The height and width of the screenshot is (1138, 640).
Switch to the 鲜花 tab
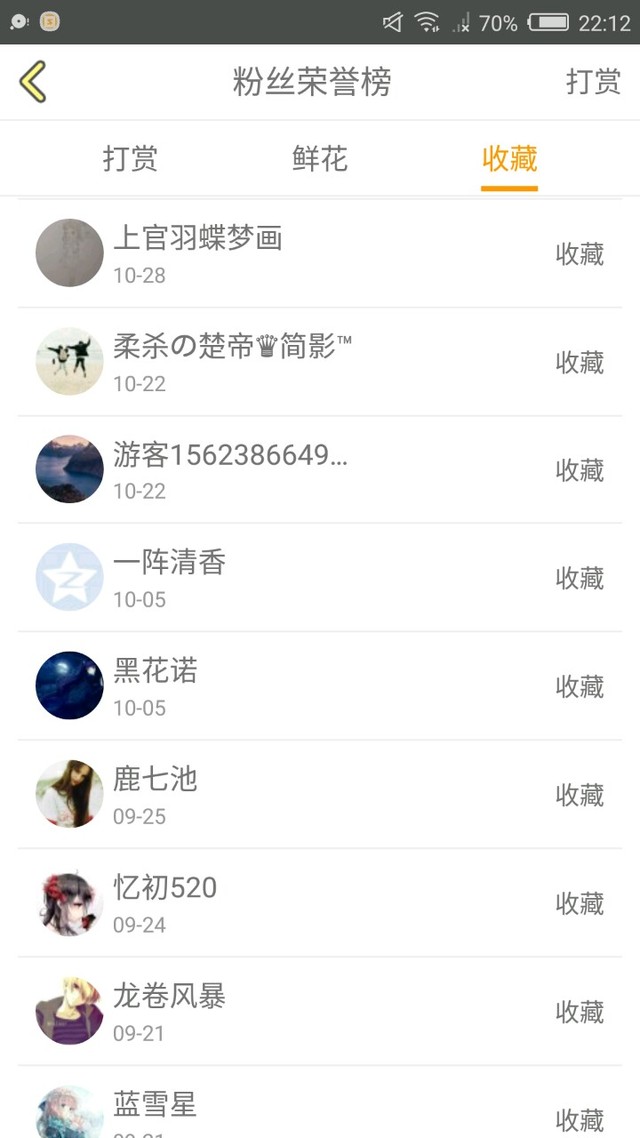tap(320, 159)
